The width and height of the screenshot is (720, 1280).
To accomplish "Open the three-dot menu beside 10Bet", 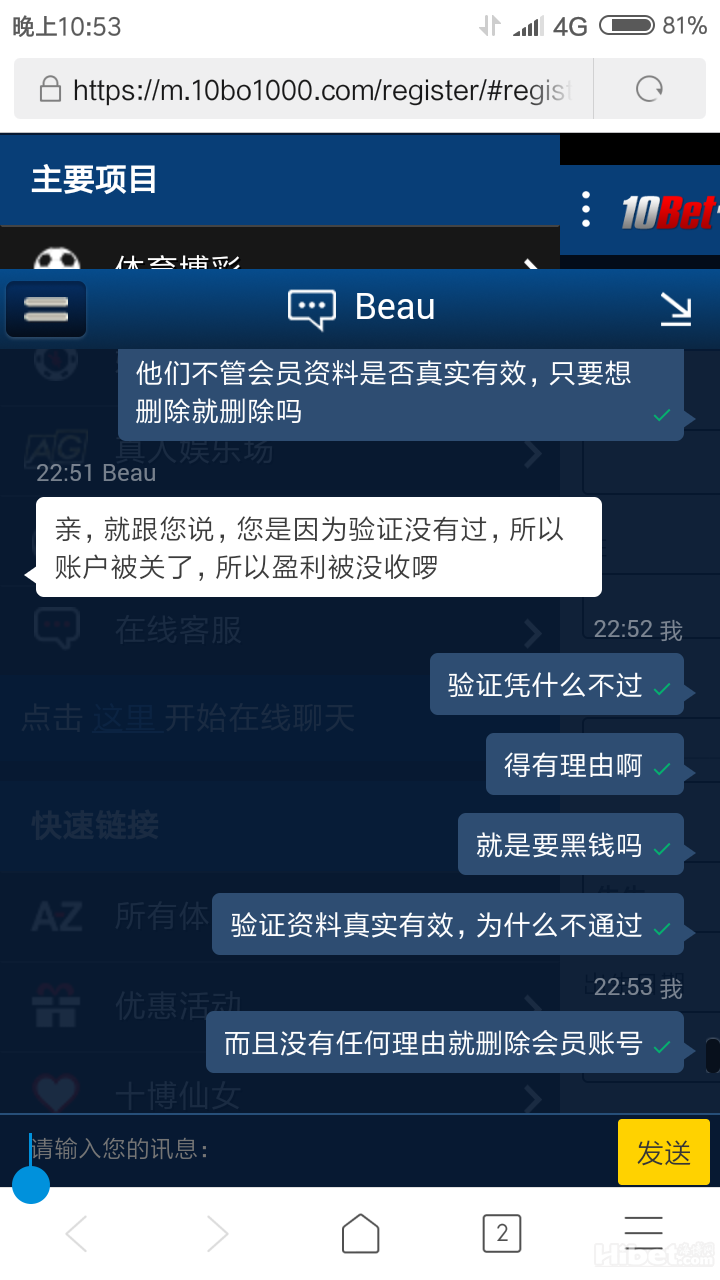I will pyautogui.click(x=586, y=210).
